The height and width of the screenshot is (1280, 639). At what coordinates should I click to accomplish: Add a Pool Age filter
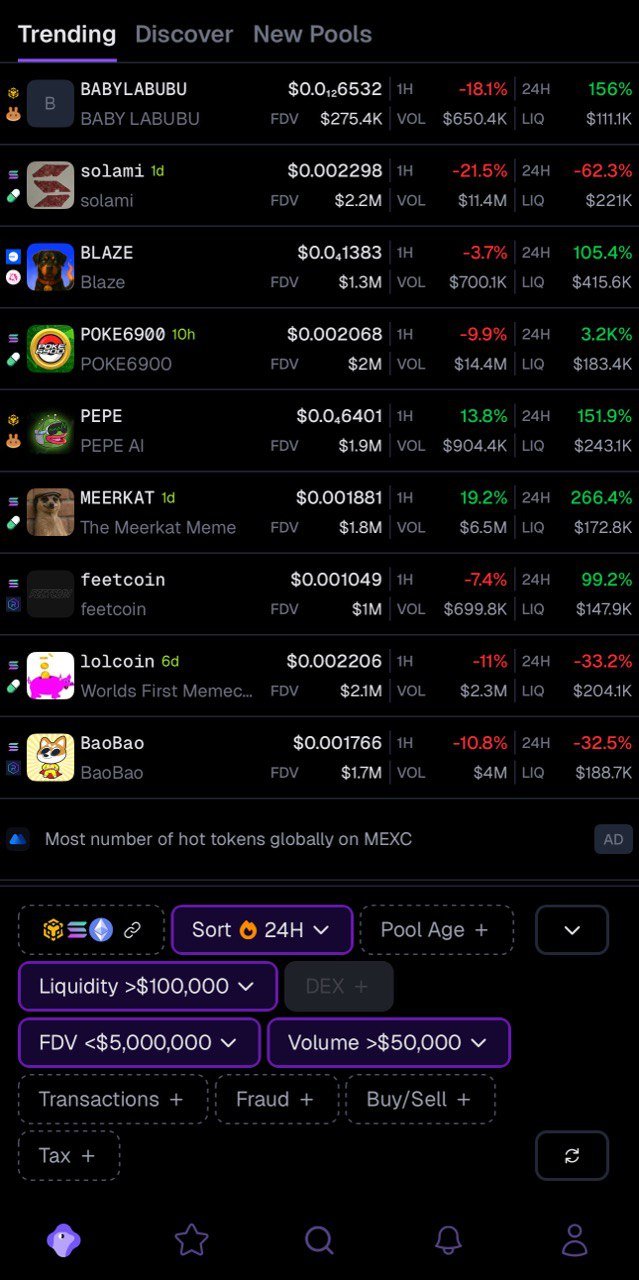point(435,930)
